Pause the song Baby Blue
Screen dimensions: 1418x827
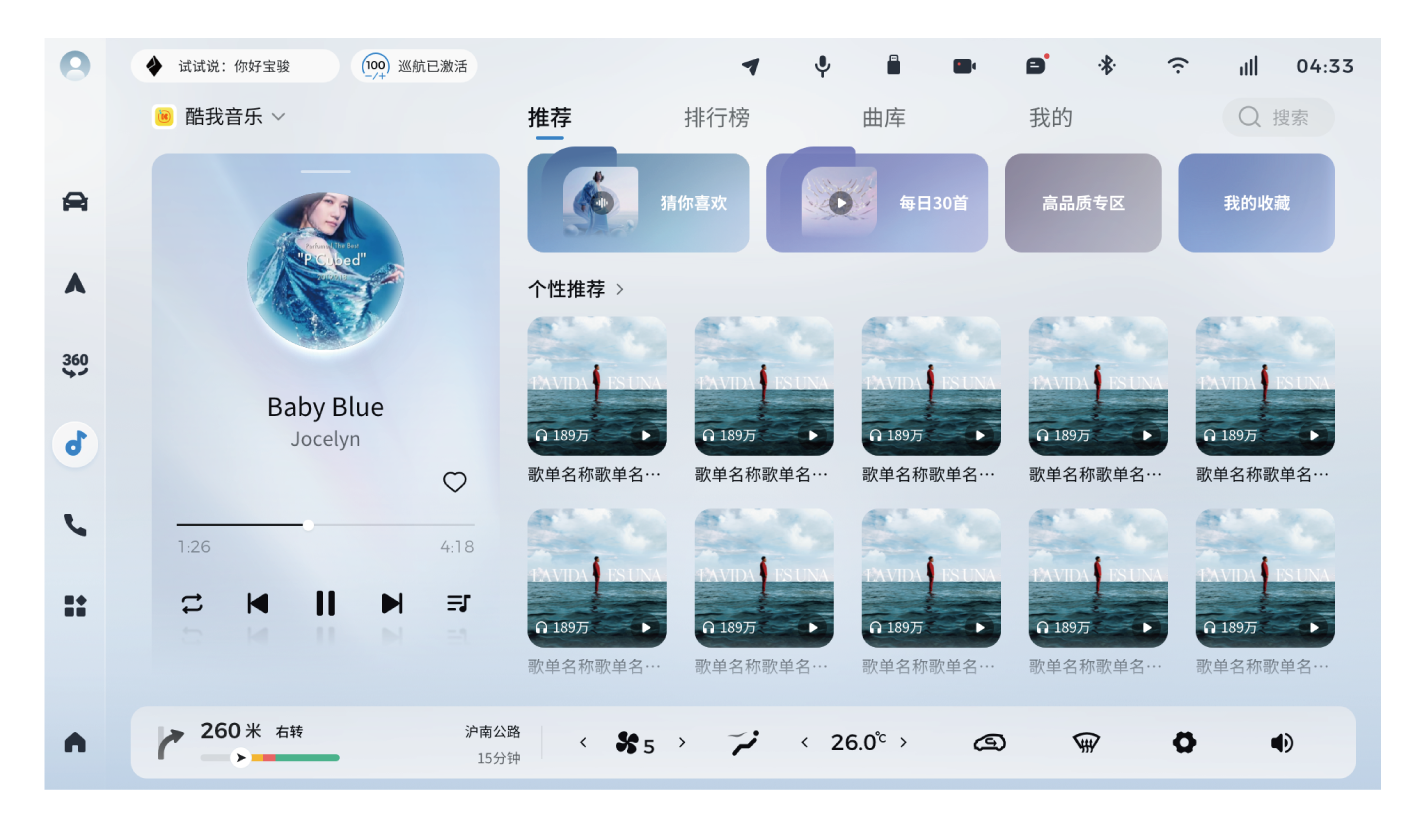[325, 603]
